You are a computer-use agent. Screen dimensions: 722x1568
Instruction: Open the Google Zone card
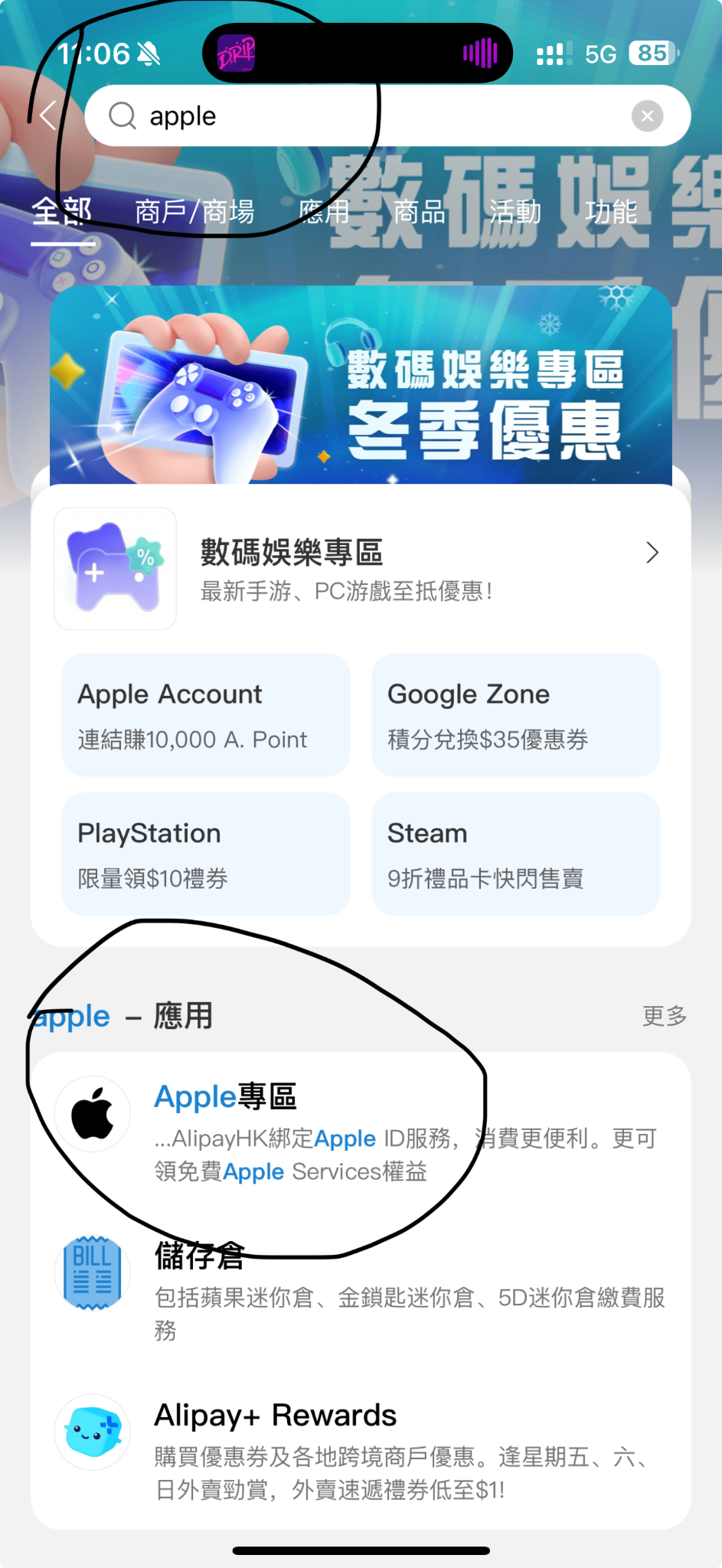(x=515, y=715)
